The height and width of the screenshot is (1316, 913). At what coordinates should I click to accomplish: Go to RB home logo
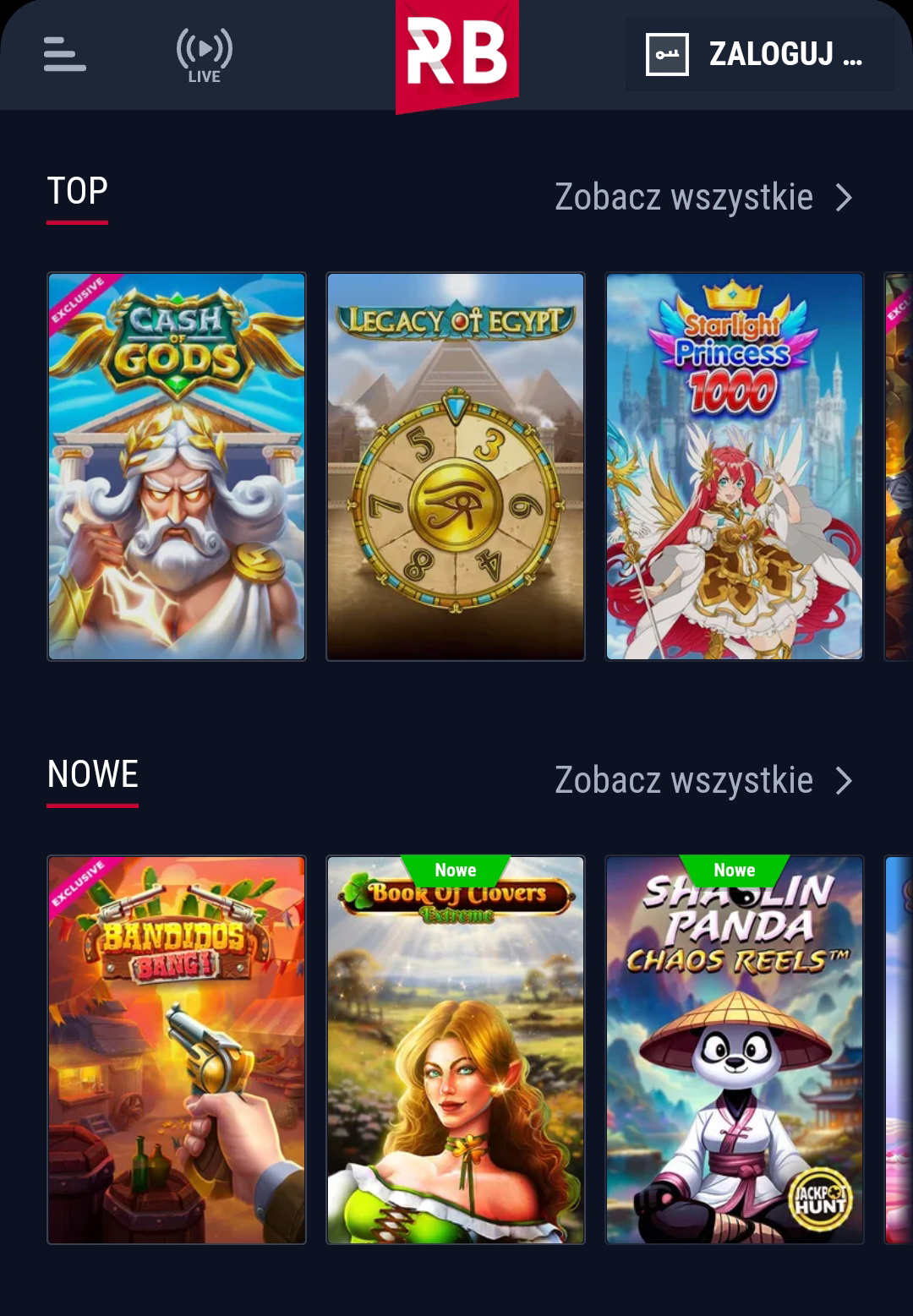[x=457, y=54]
